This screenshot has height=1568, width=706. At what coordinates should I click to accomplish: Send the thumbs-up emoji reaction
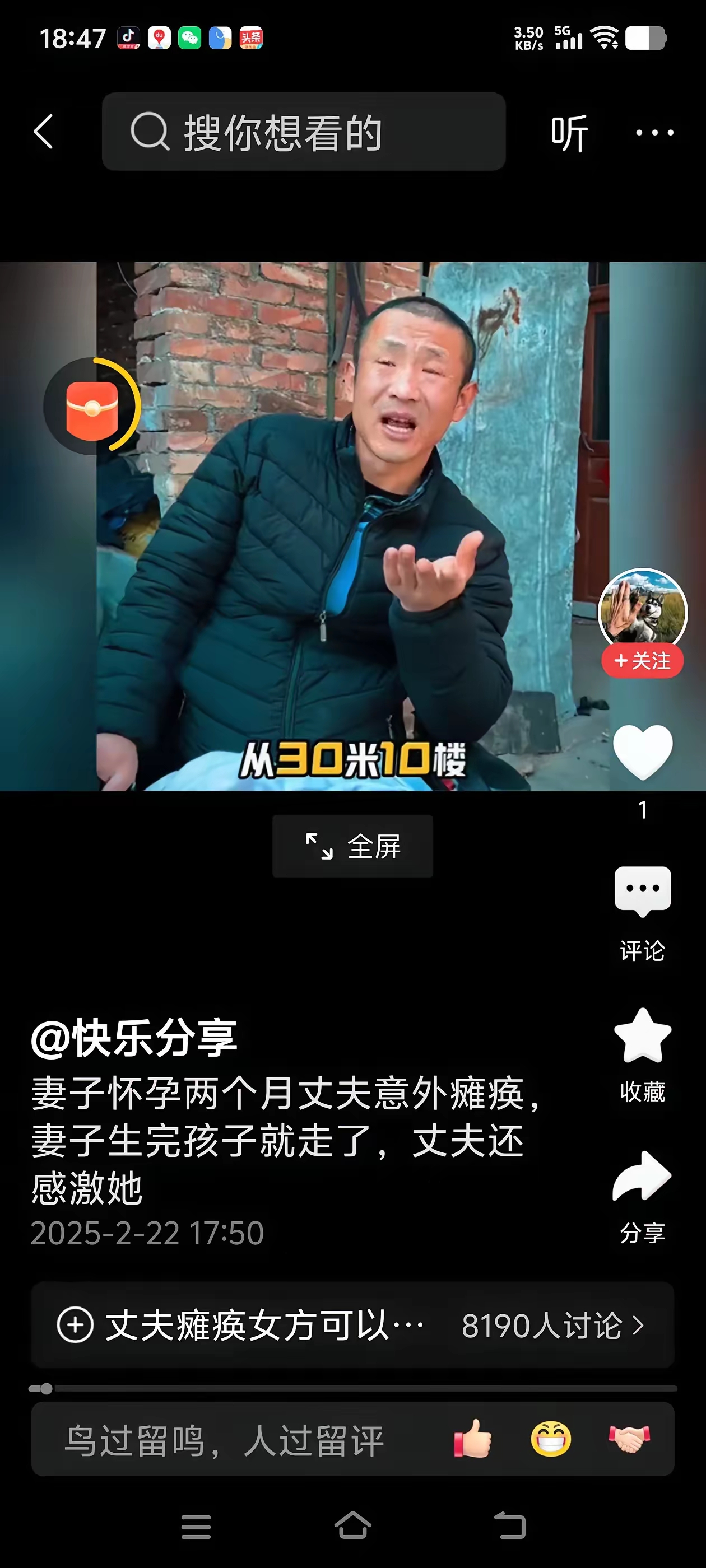473,1439
